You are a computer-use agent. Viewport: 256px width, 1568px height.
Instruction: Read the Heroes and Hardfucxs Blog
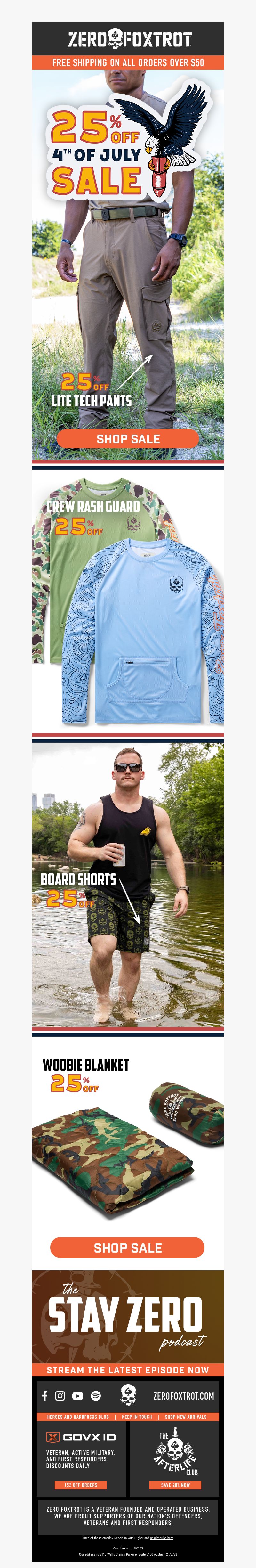tap(78, 1417)
